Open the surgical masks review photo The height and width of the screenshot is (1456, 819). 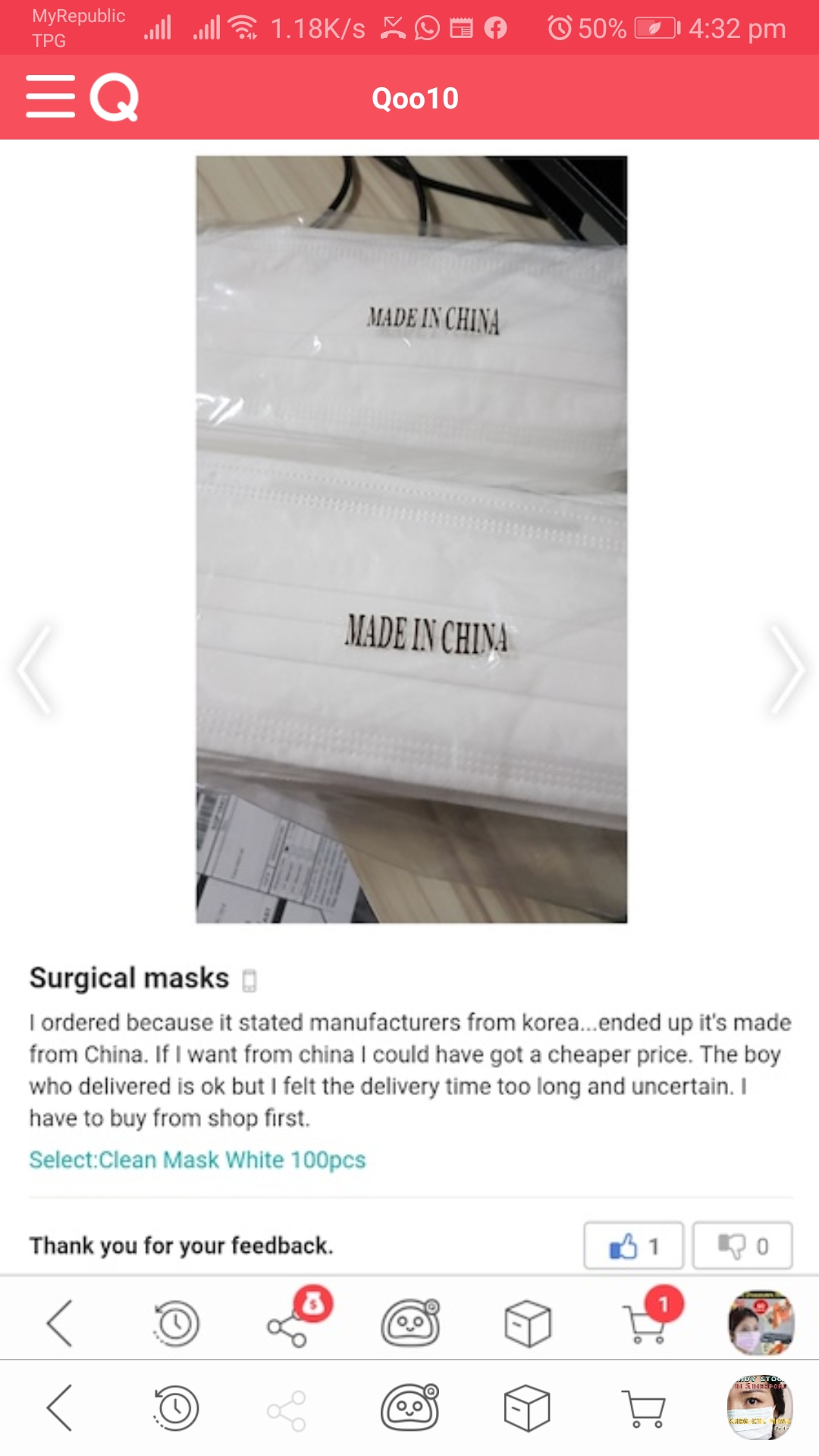[x=411, y=539]
